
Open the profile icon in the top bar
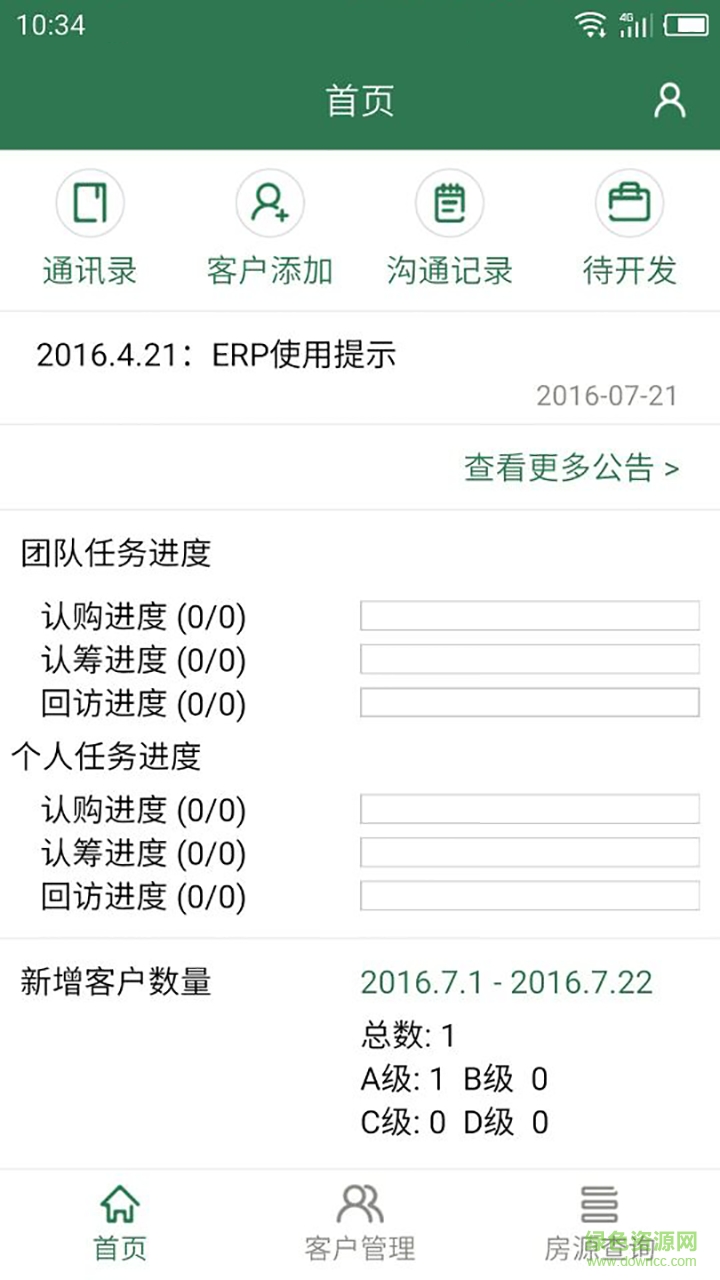click(x=669, y=97)
